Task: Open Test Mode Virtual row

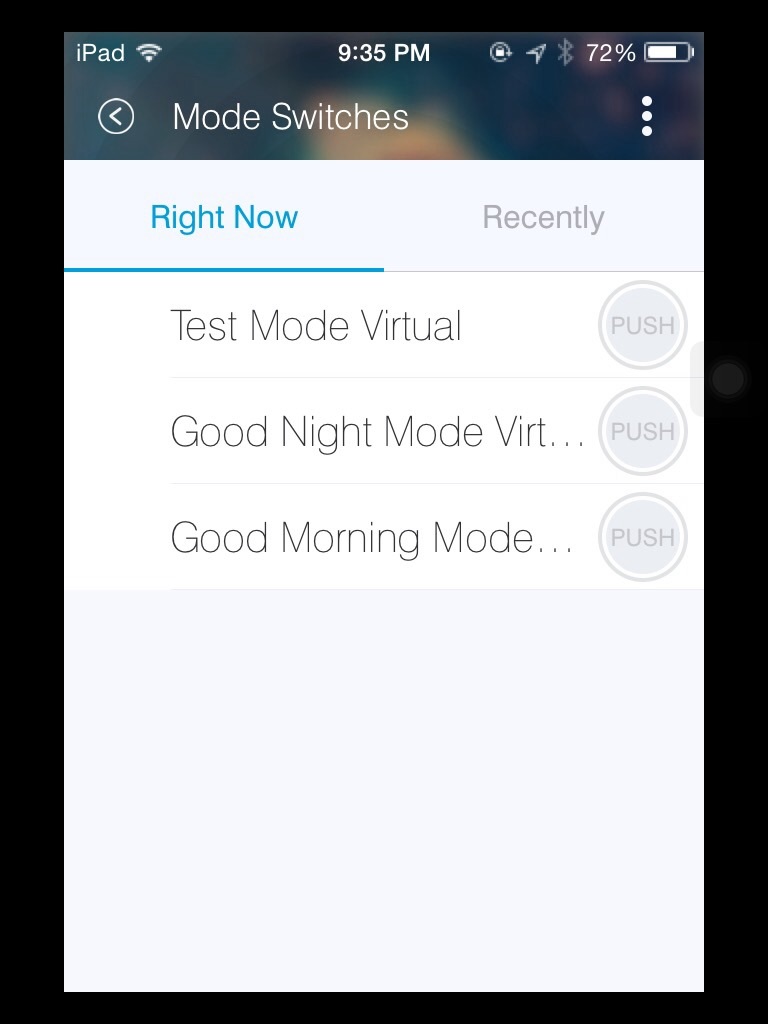Action: [316, 326]
